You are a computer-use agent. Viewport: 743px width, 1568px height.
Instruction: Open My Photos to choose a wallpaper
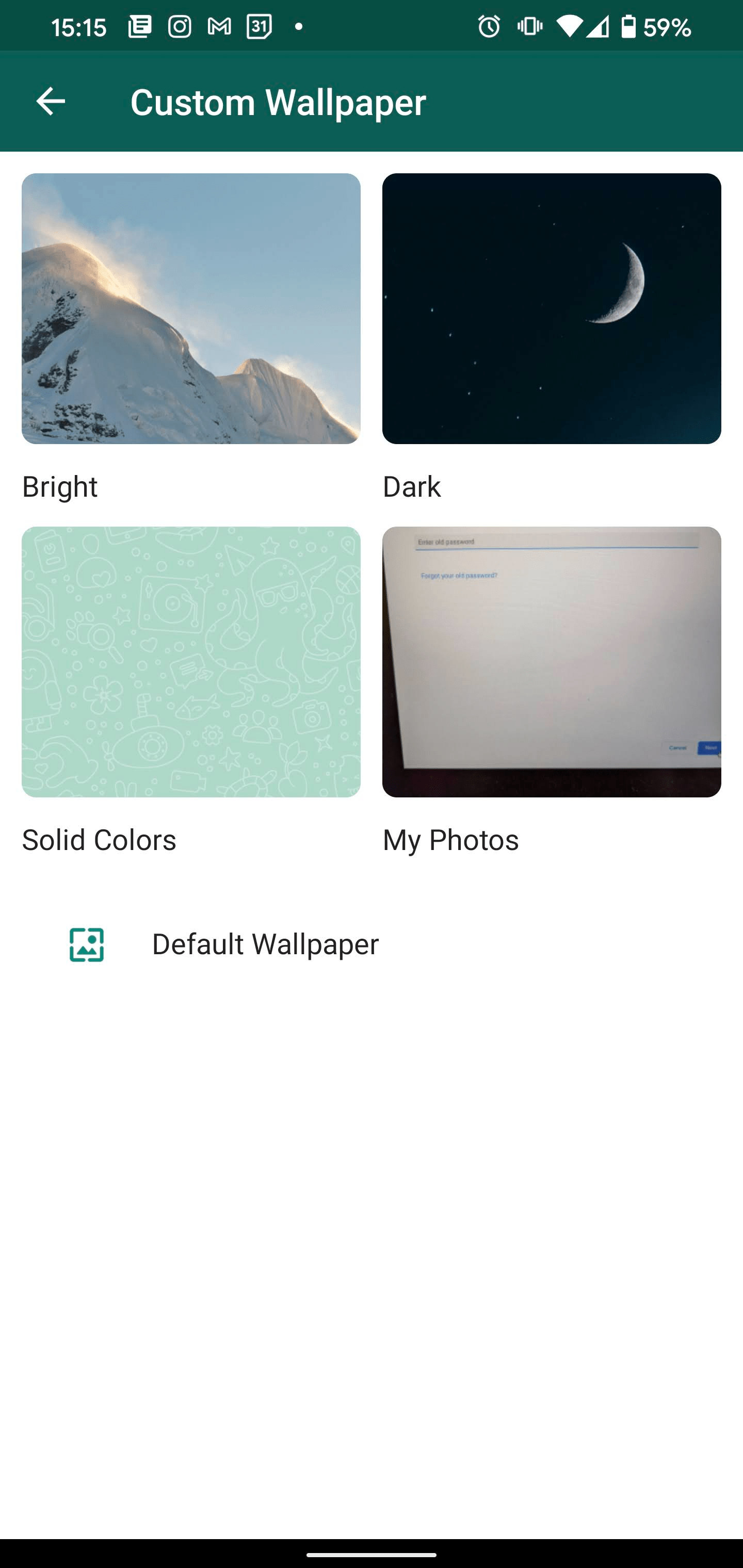552,662
